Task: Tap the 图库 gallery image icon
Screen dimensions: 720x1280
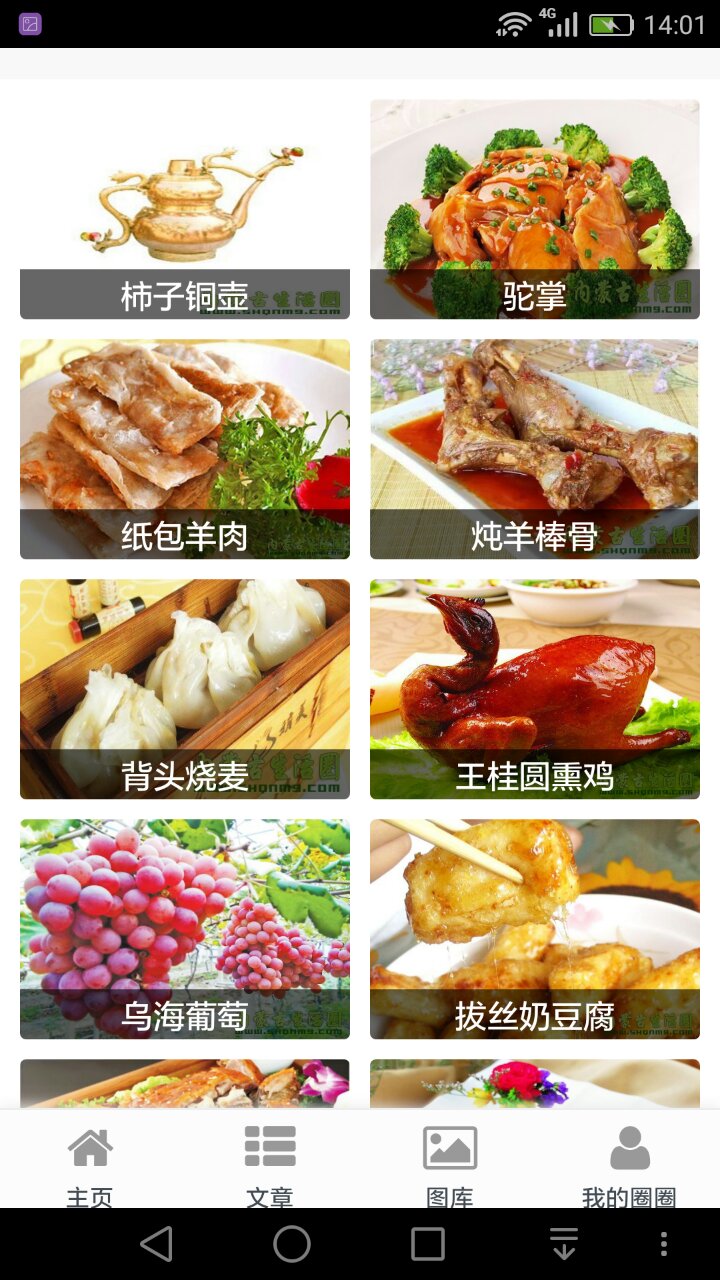Action: pyautogui.click(x=450, y=1145)
